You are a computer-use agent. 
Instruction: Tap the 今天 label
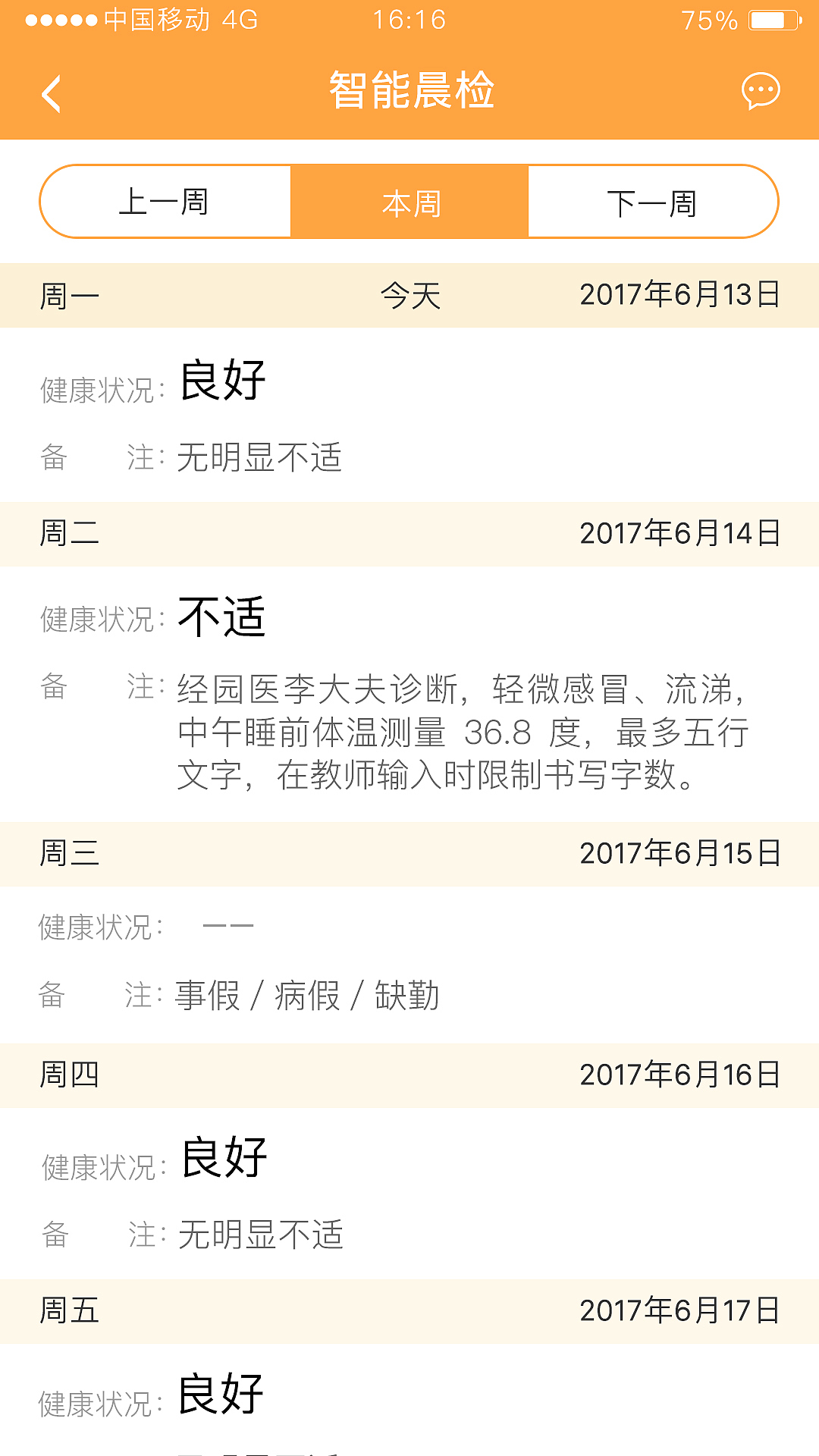(x=409, y=296)
